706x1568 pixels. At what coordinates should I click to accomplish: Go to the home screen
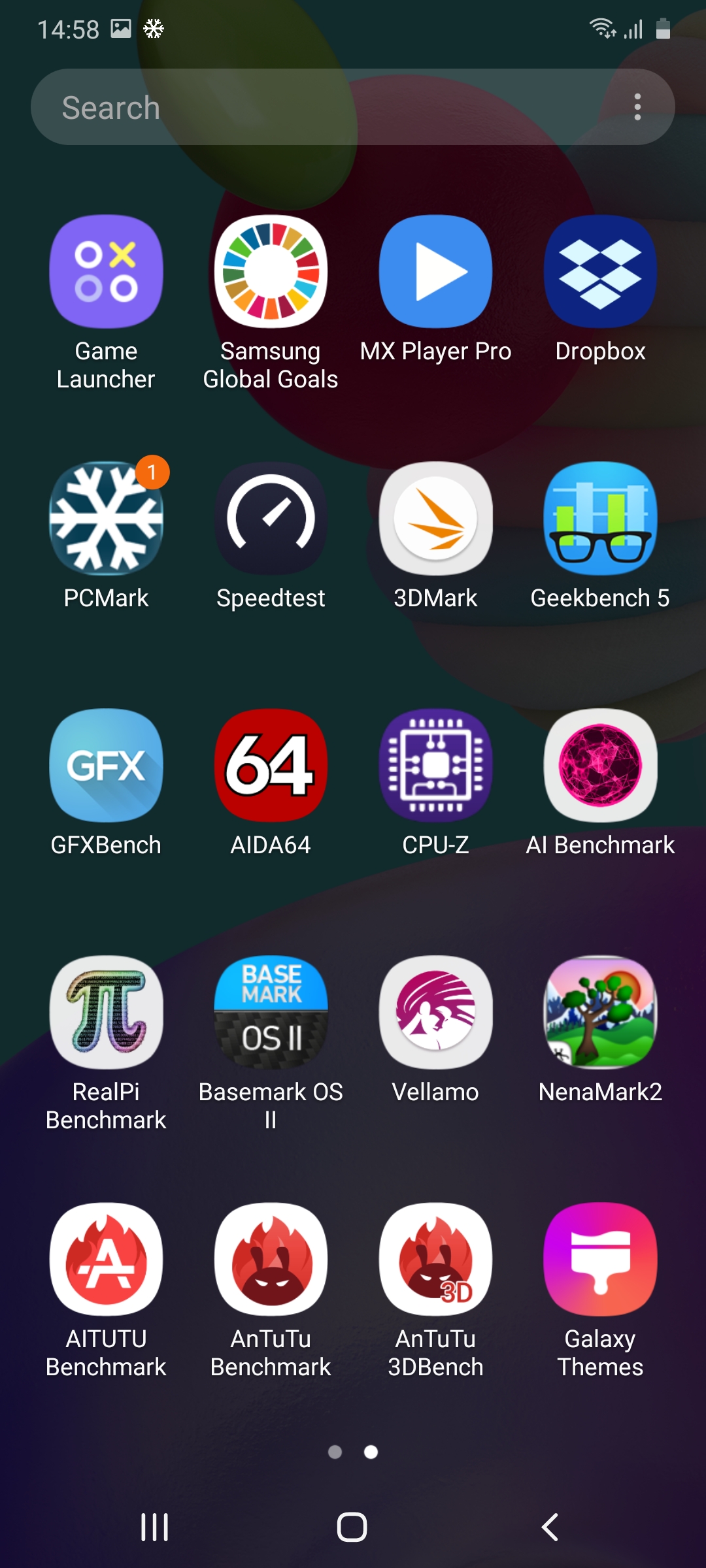(352, 1527)
